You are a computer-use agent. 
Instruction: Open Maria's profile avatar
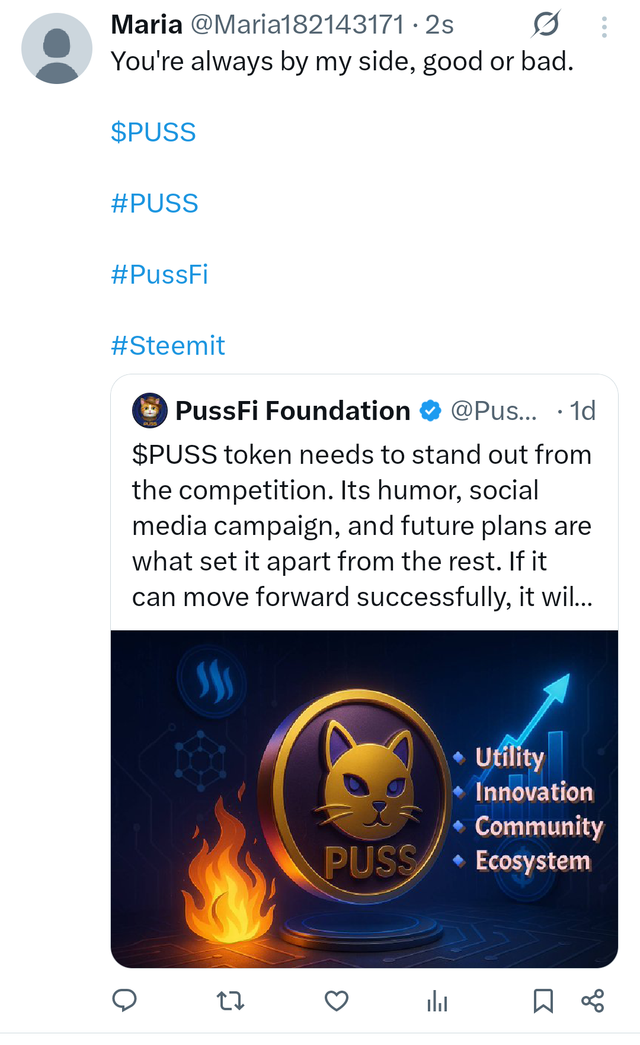[x=57, y=48]
